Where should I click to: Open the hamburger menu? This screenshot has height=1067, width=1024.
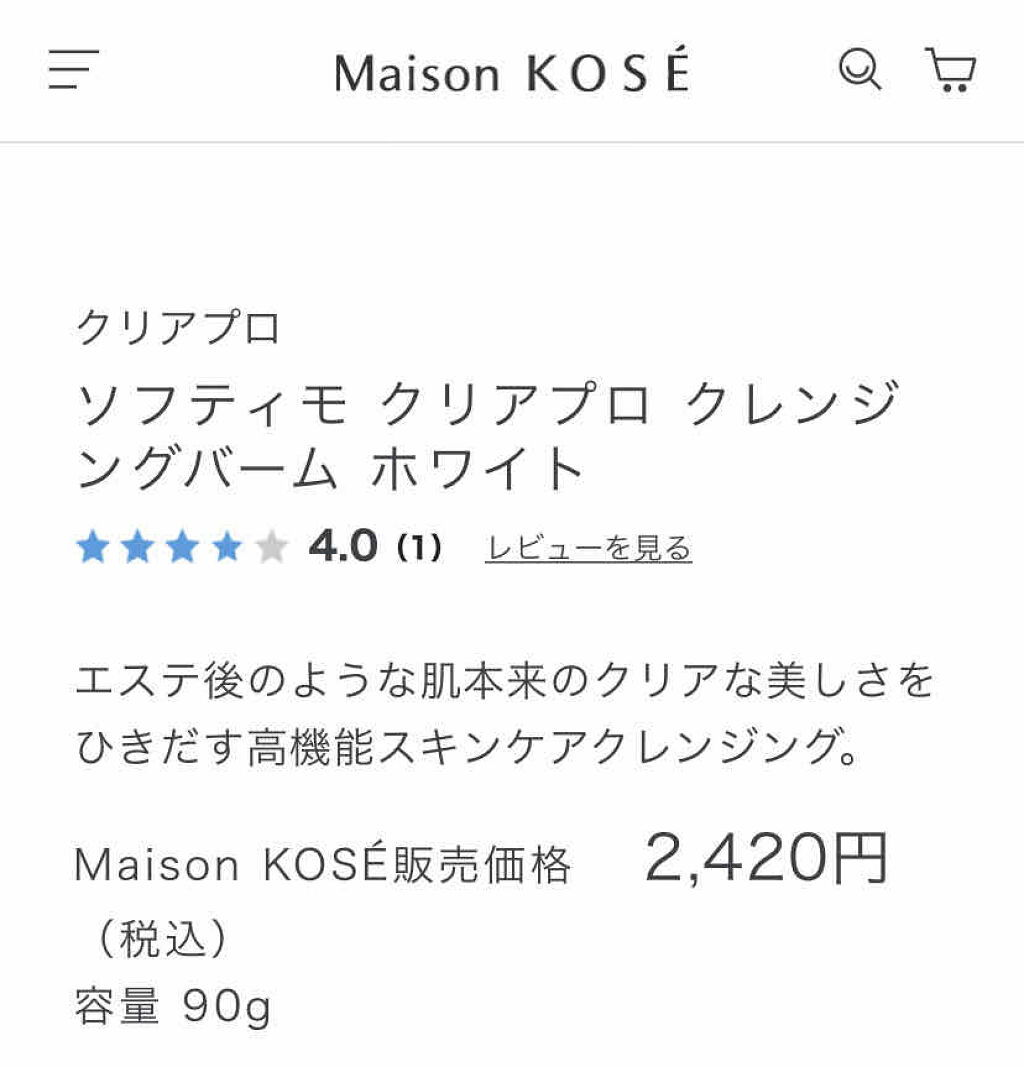[x=73, y=69]
